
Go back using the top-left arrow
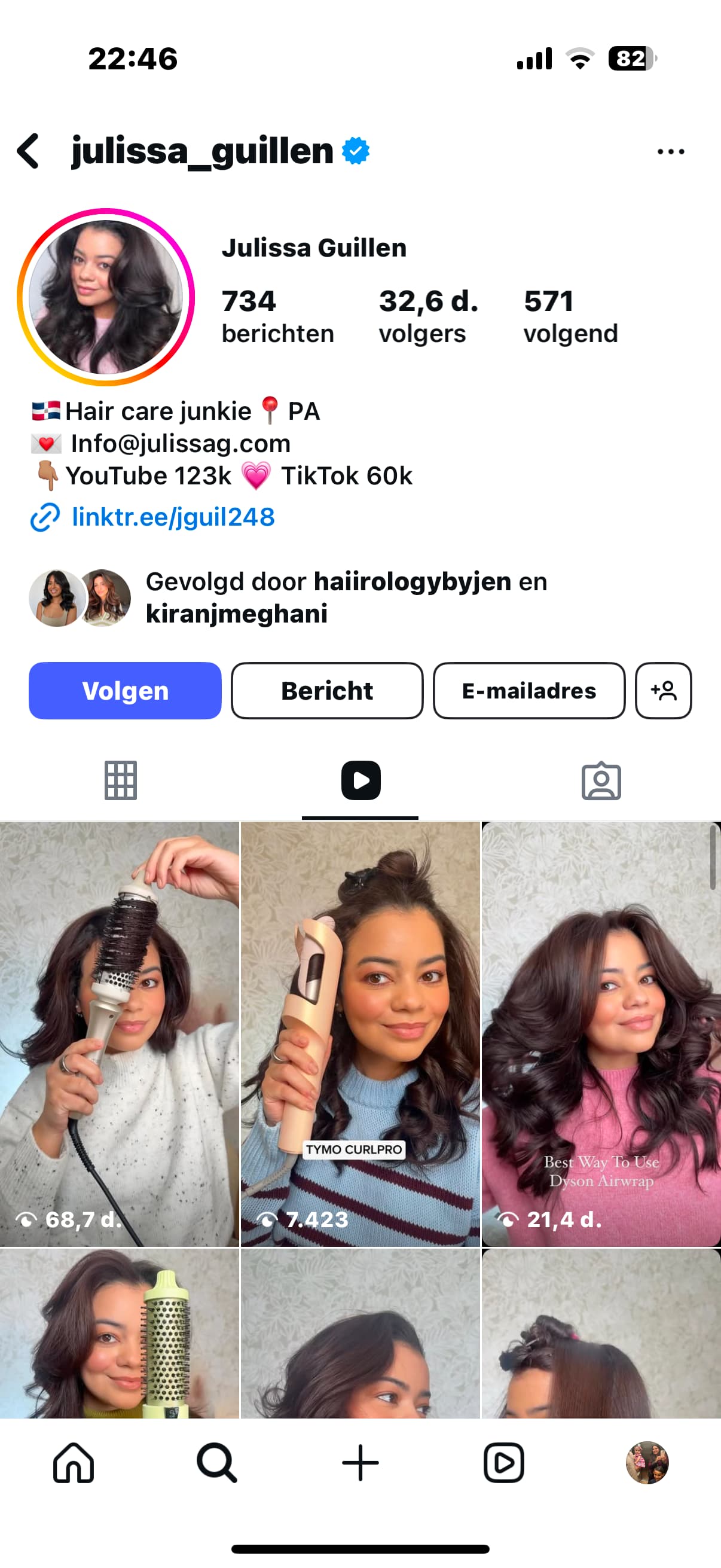tap(28, 151)
